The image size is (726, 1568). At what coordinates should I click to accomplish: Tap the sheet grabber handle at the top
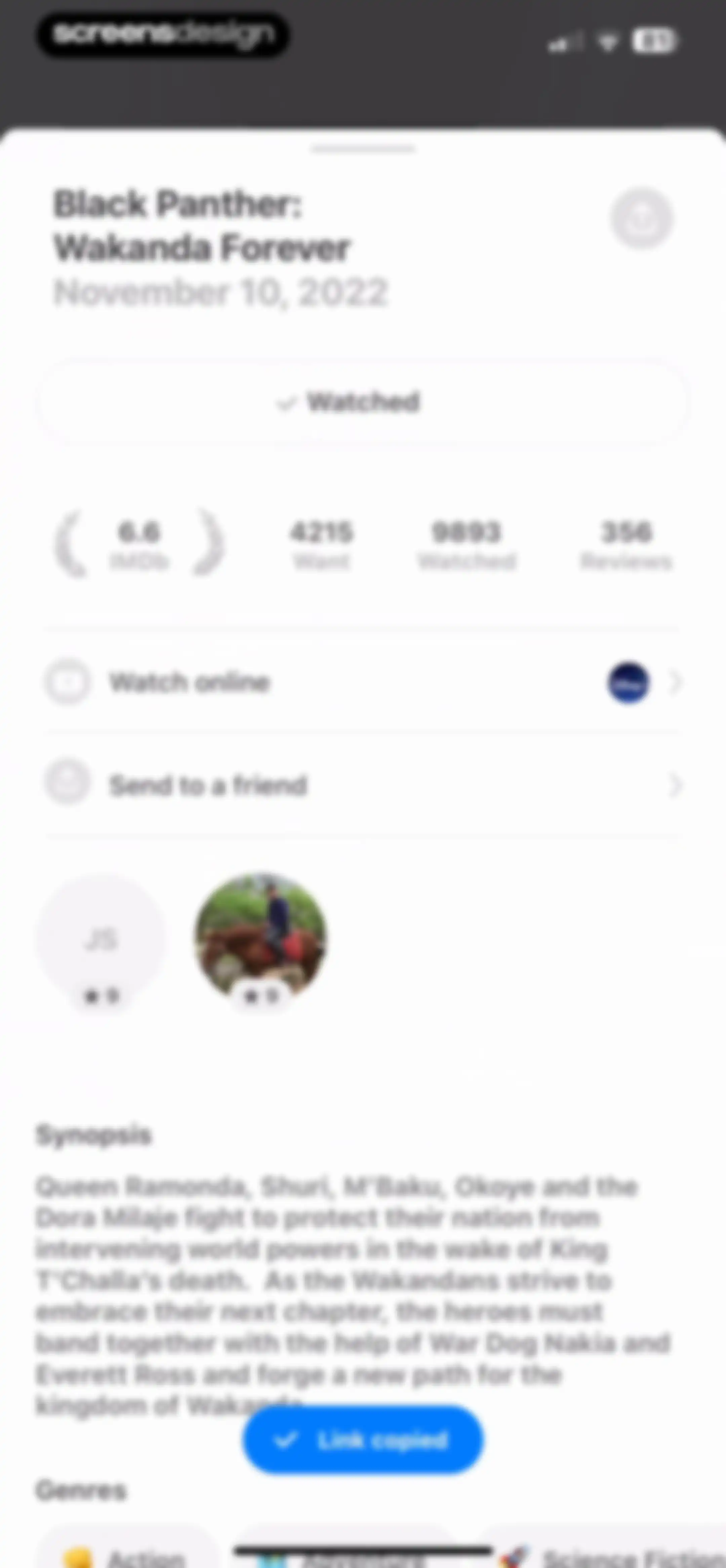(x=363, y=149)
